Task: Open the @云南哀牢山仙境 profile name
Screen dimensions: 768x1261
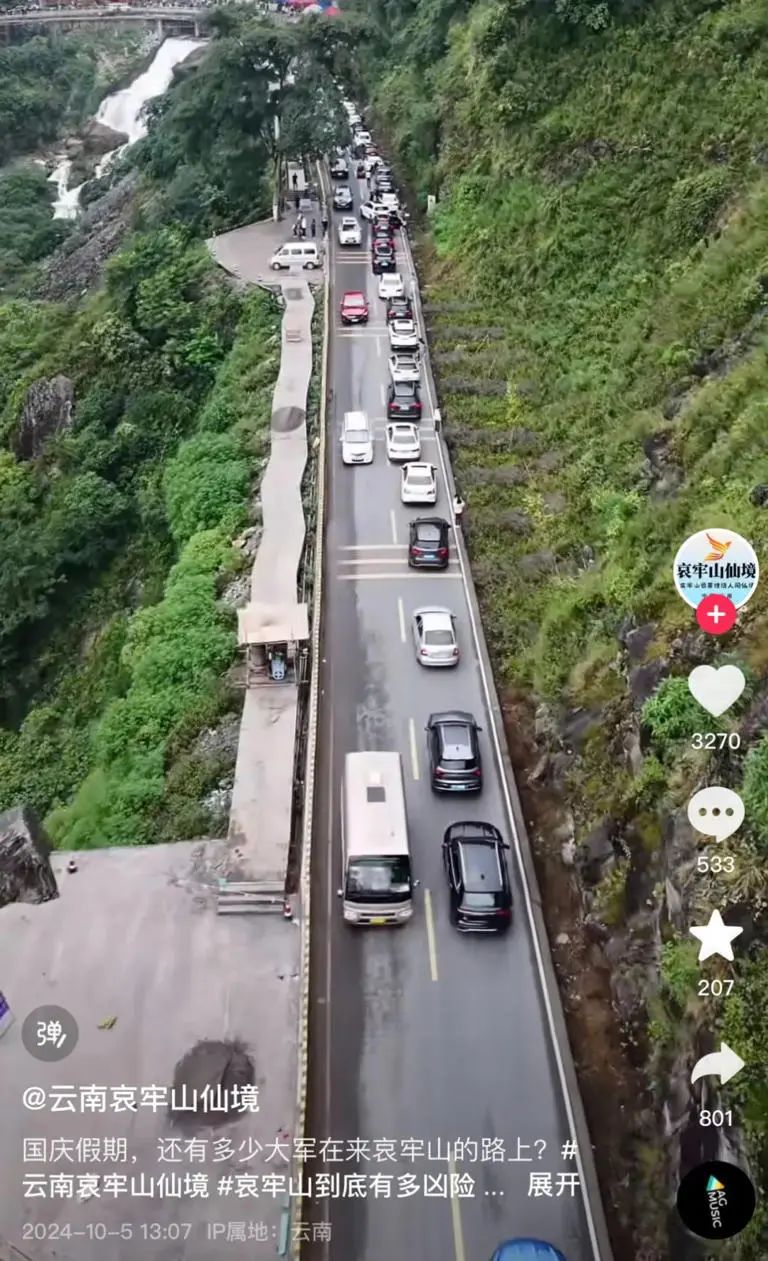Action: coord(140,1099)
